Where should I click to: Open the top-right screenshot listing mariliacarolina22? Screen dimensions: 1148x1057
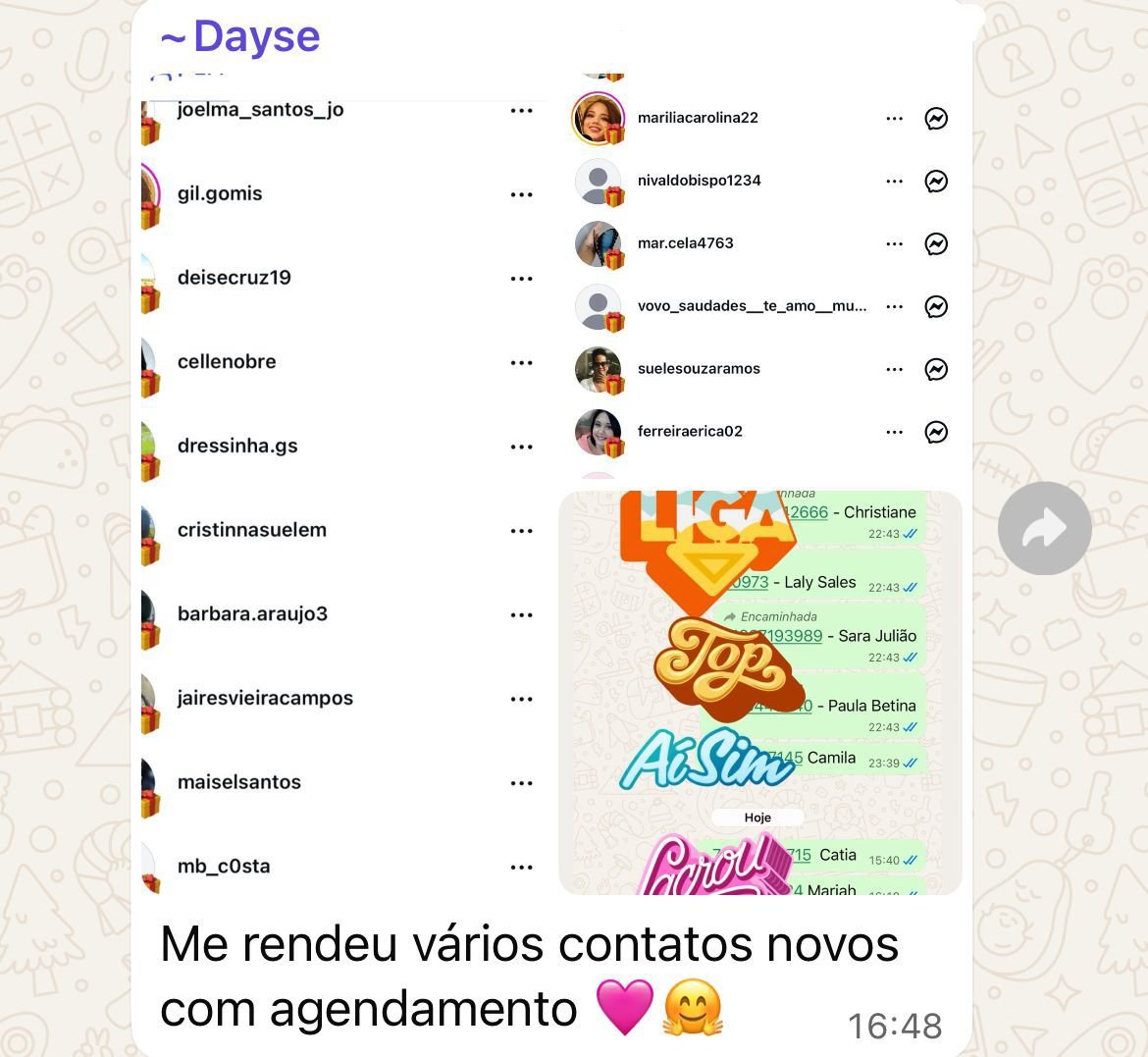tap(760, 275)
